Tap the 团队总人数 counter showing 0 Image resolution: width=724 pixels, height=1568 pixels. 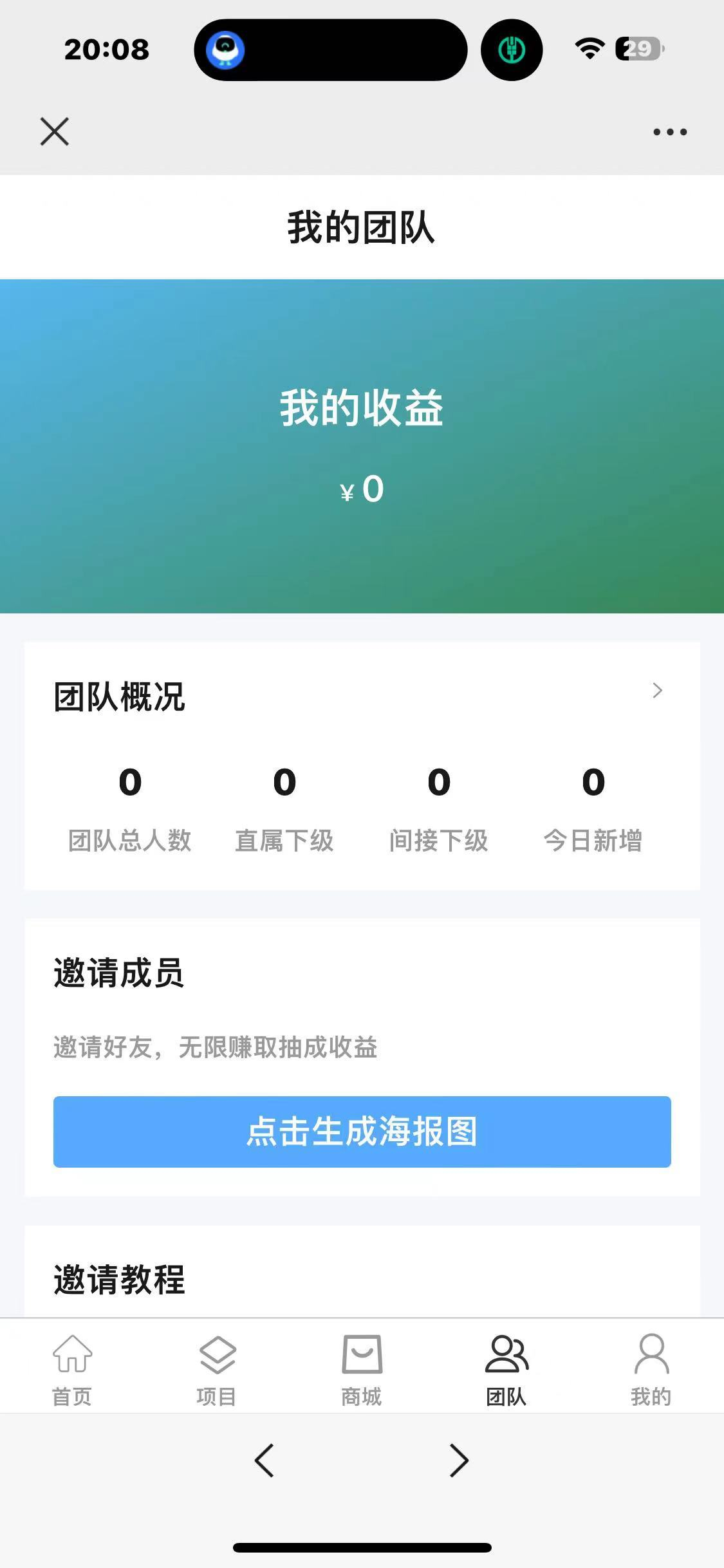[x=130, y=811]
